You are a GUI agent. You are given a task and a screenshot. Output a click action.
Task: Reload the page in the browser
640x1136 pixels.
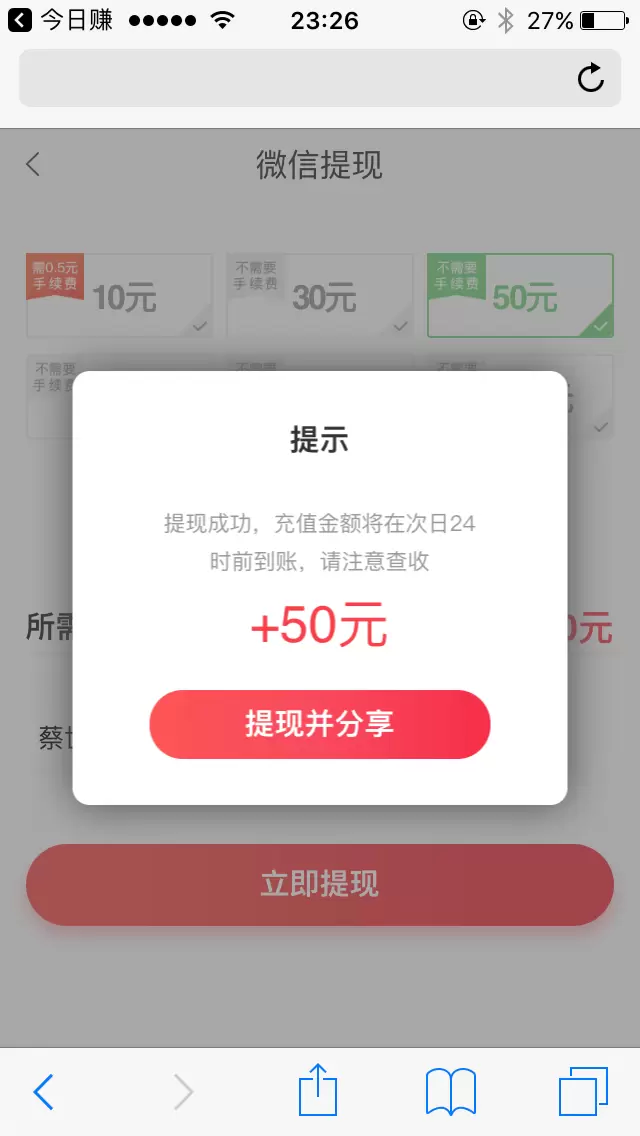[x=591, y=78]
